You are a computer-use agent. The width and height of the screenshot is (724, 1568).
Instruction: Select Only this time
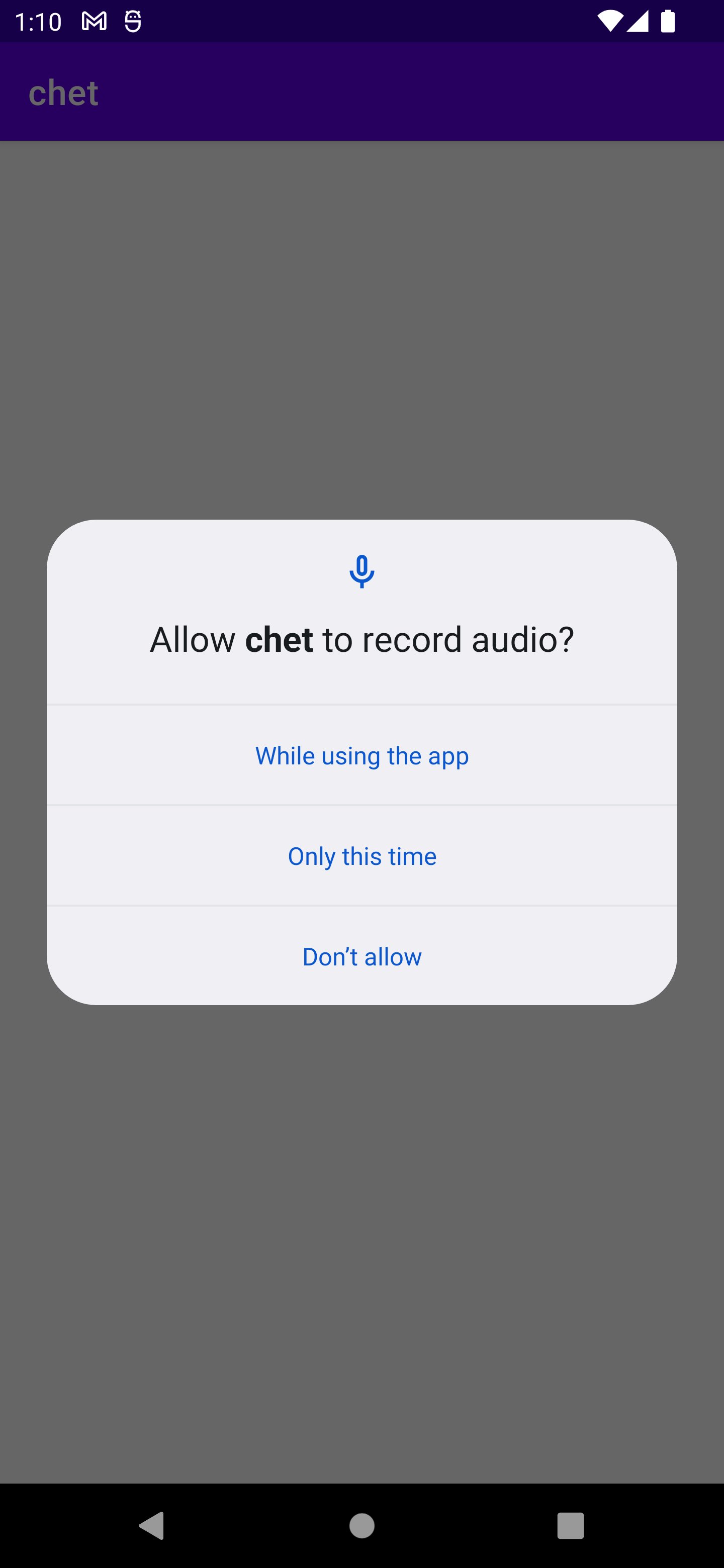coord(361,855)
